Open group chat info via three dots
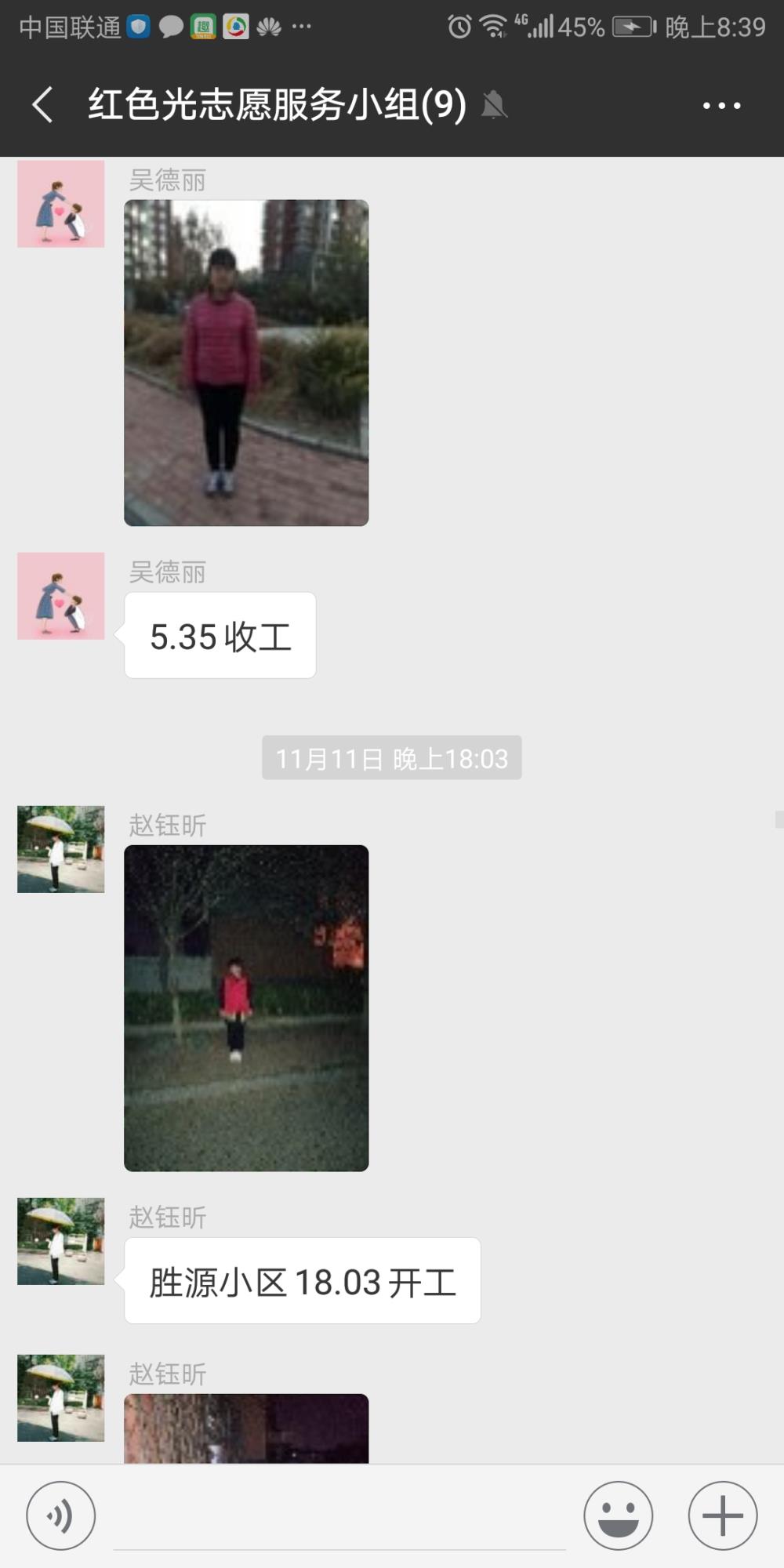This screenshot has width=784, height=1568. click(721, 105)
